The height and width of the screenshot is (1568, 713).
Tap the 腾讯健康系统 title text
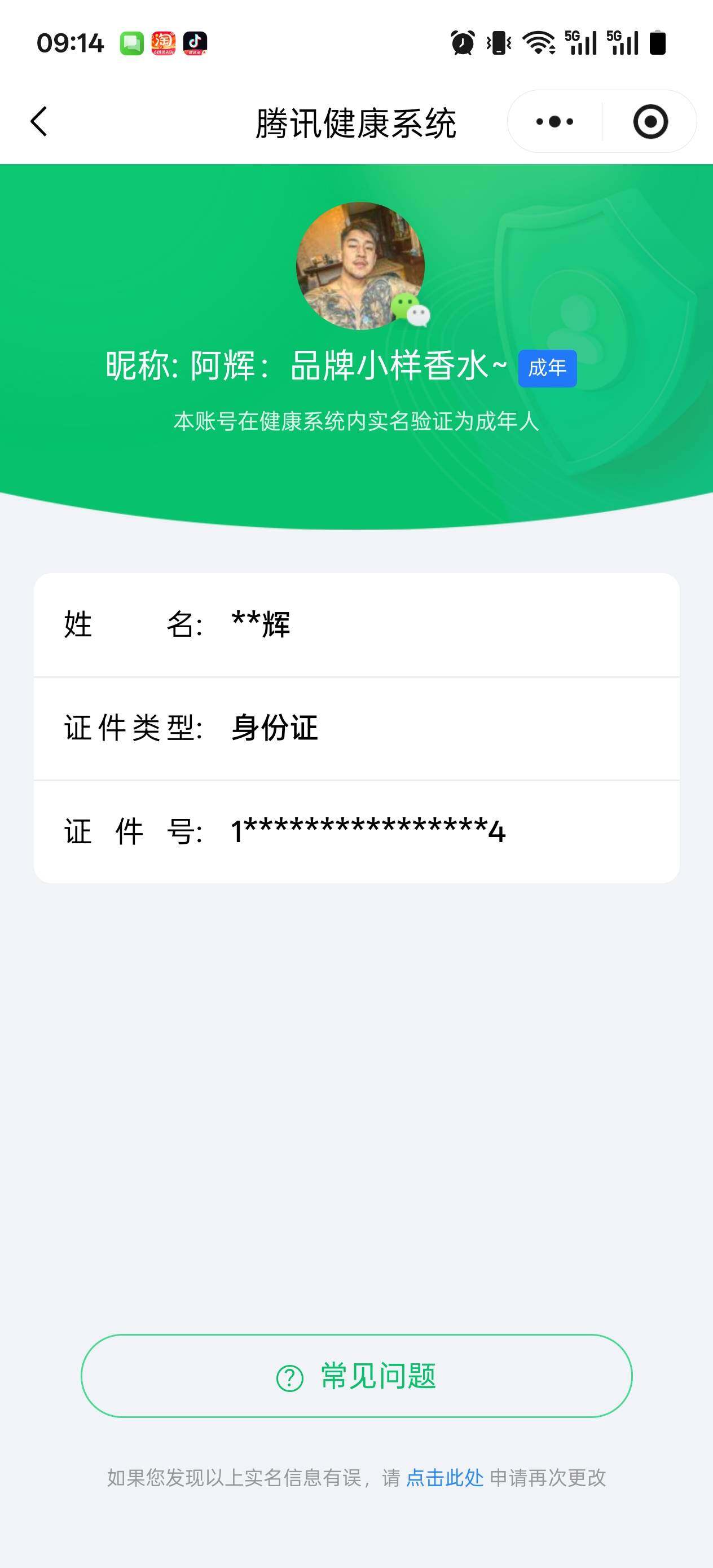tap(356, 121)
